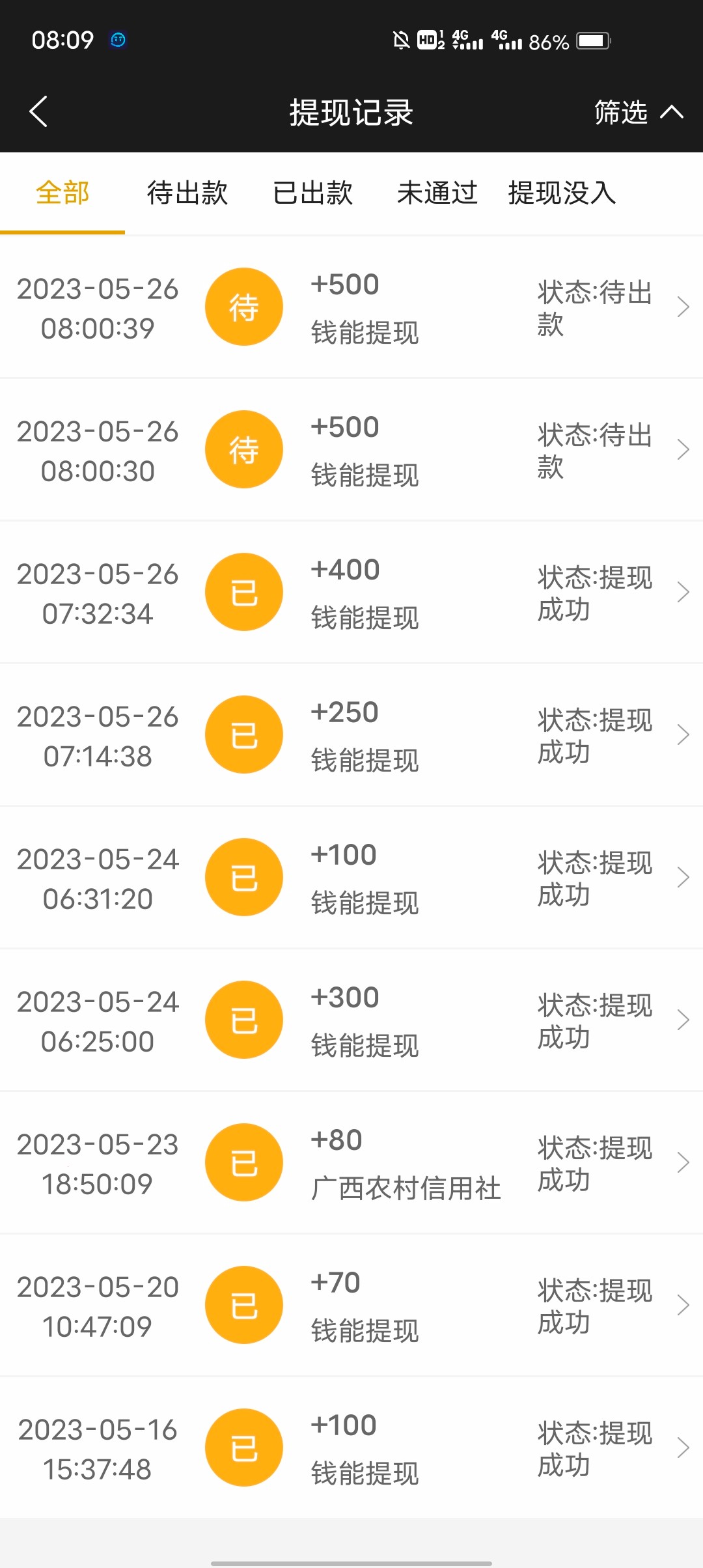
Task: Open details of the +80 信用社 withdrawal
Action: 683,1162
